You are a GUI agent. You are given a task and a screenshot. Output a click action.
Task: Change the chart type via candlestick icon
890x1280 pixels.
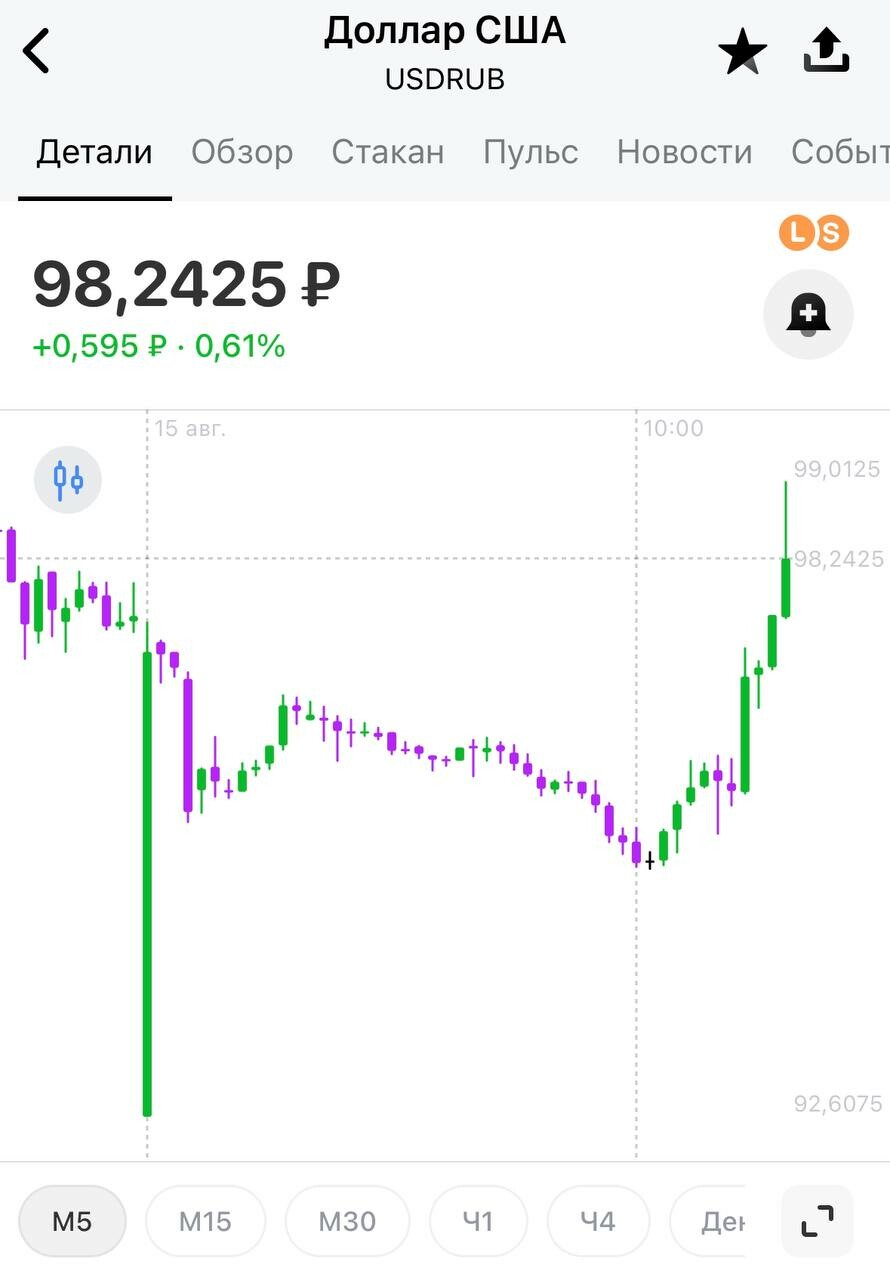tap(68, 480)
